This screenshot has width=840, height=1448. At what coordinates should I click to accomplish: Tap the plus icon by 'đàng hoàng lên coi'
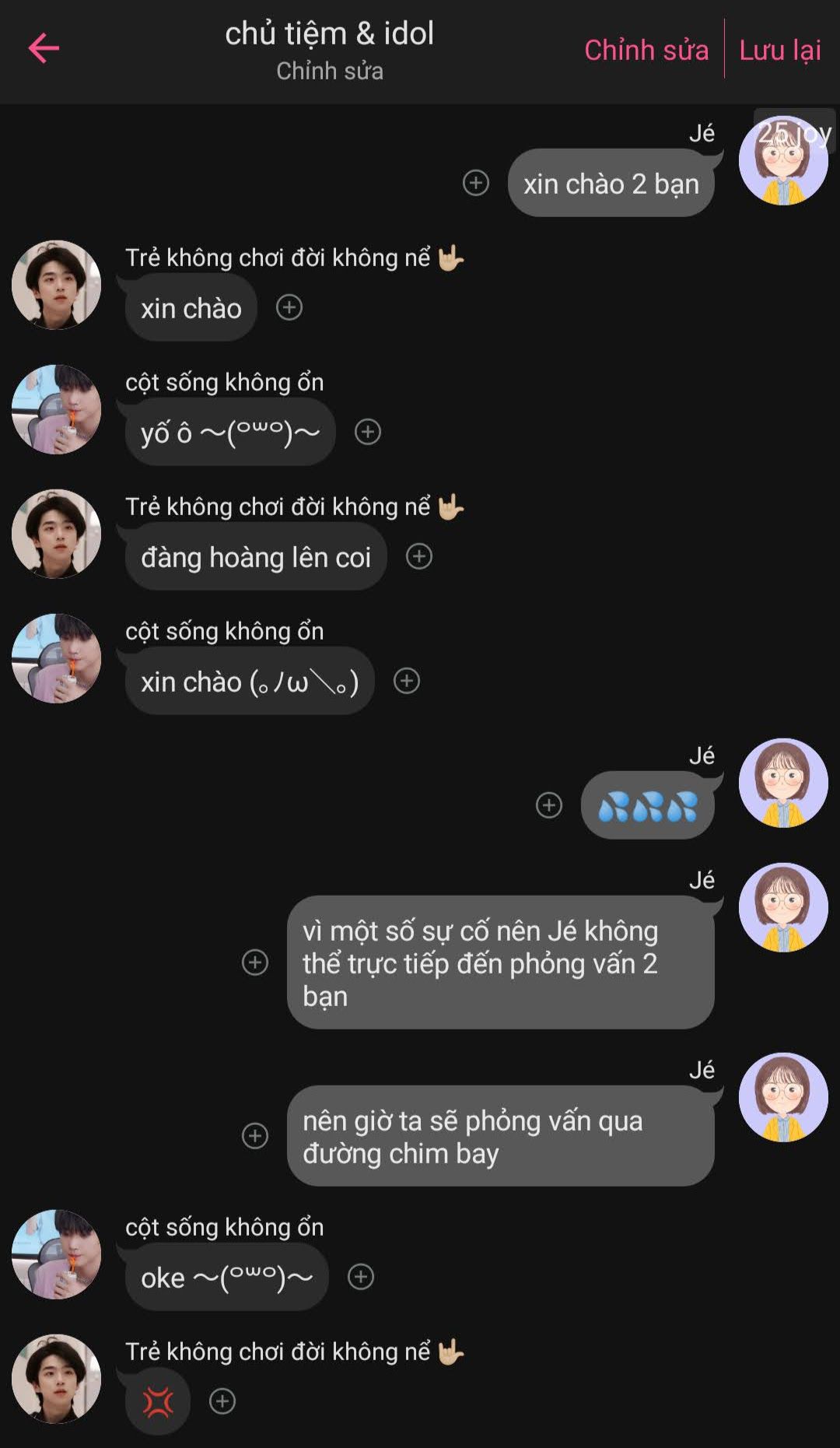419,556
